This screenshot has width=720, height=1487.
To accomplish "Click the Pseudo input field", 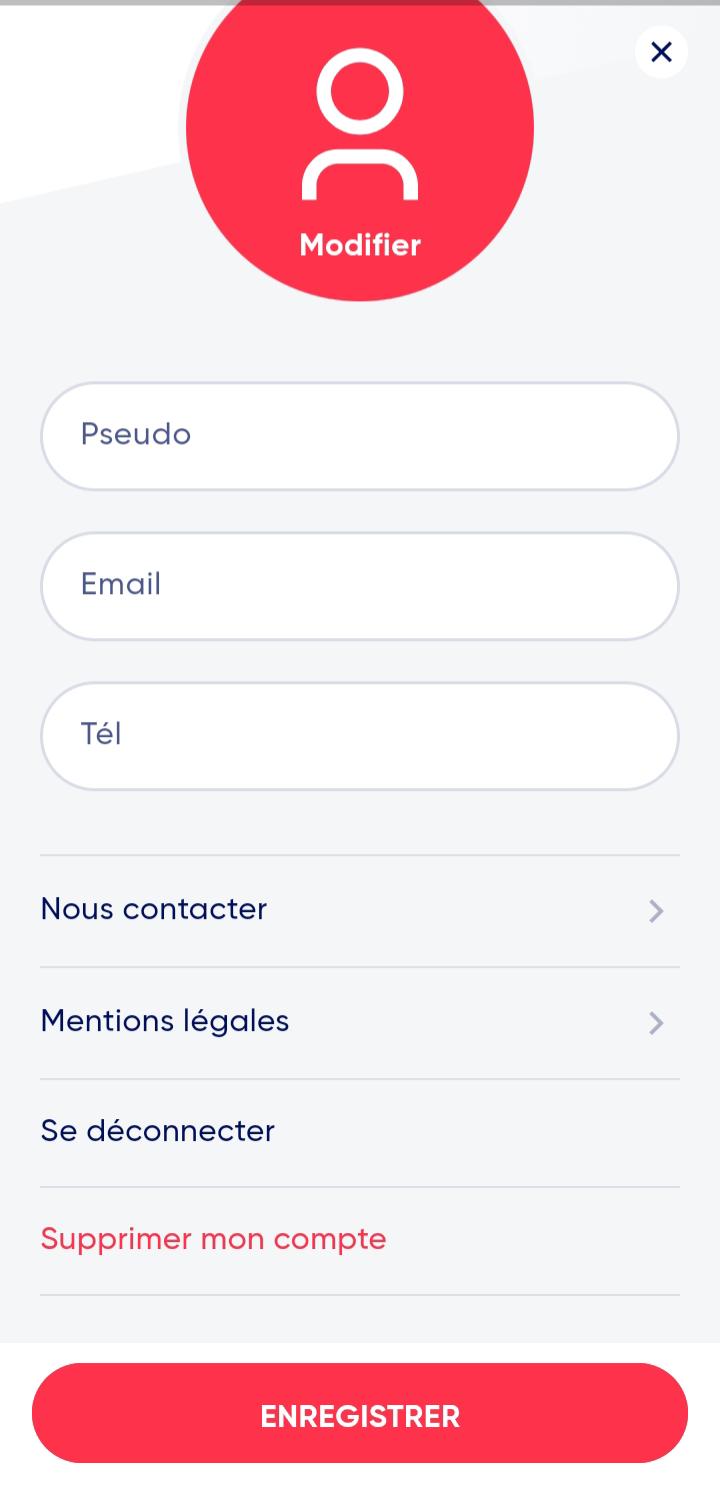I will pos(360,435).
